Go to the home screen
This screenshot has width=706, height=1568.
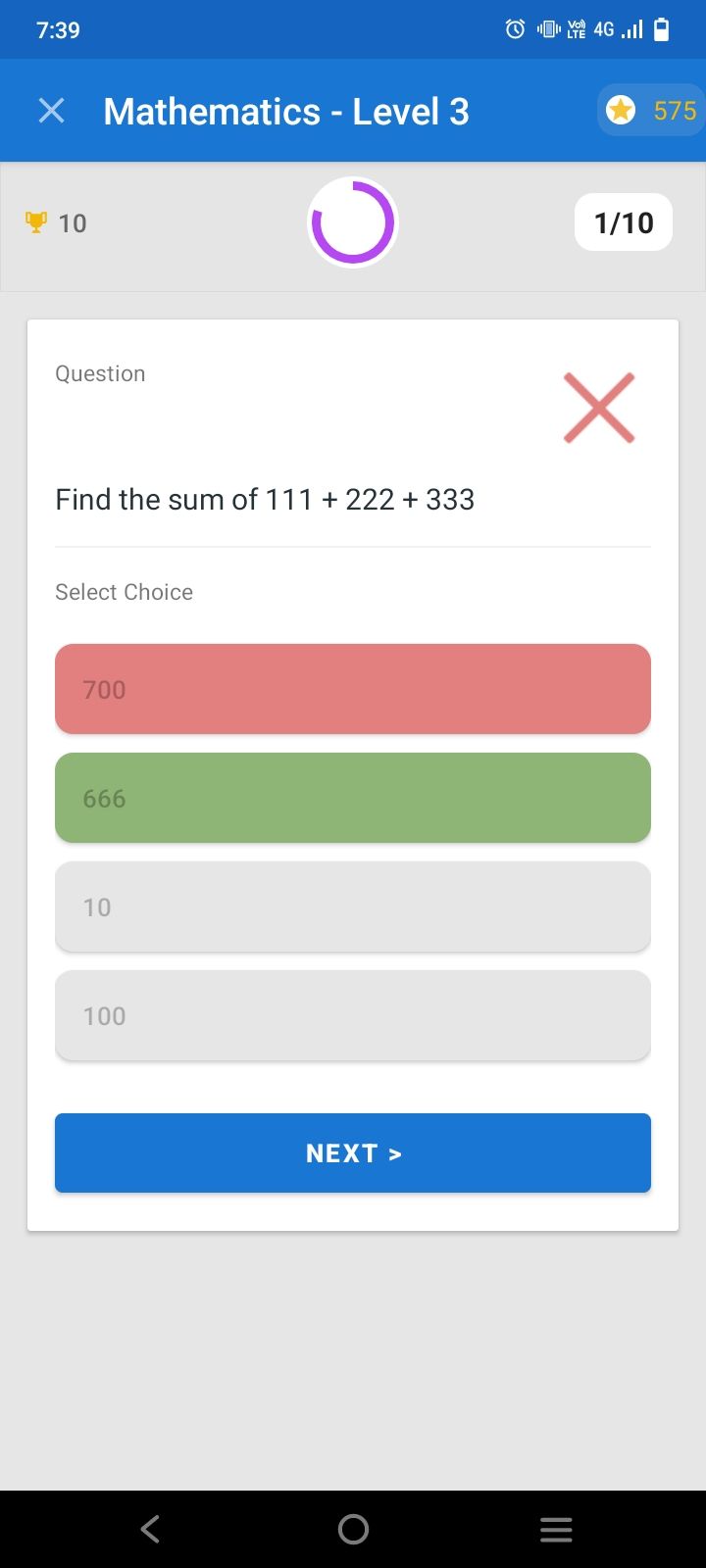[353, 1529]
